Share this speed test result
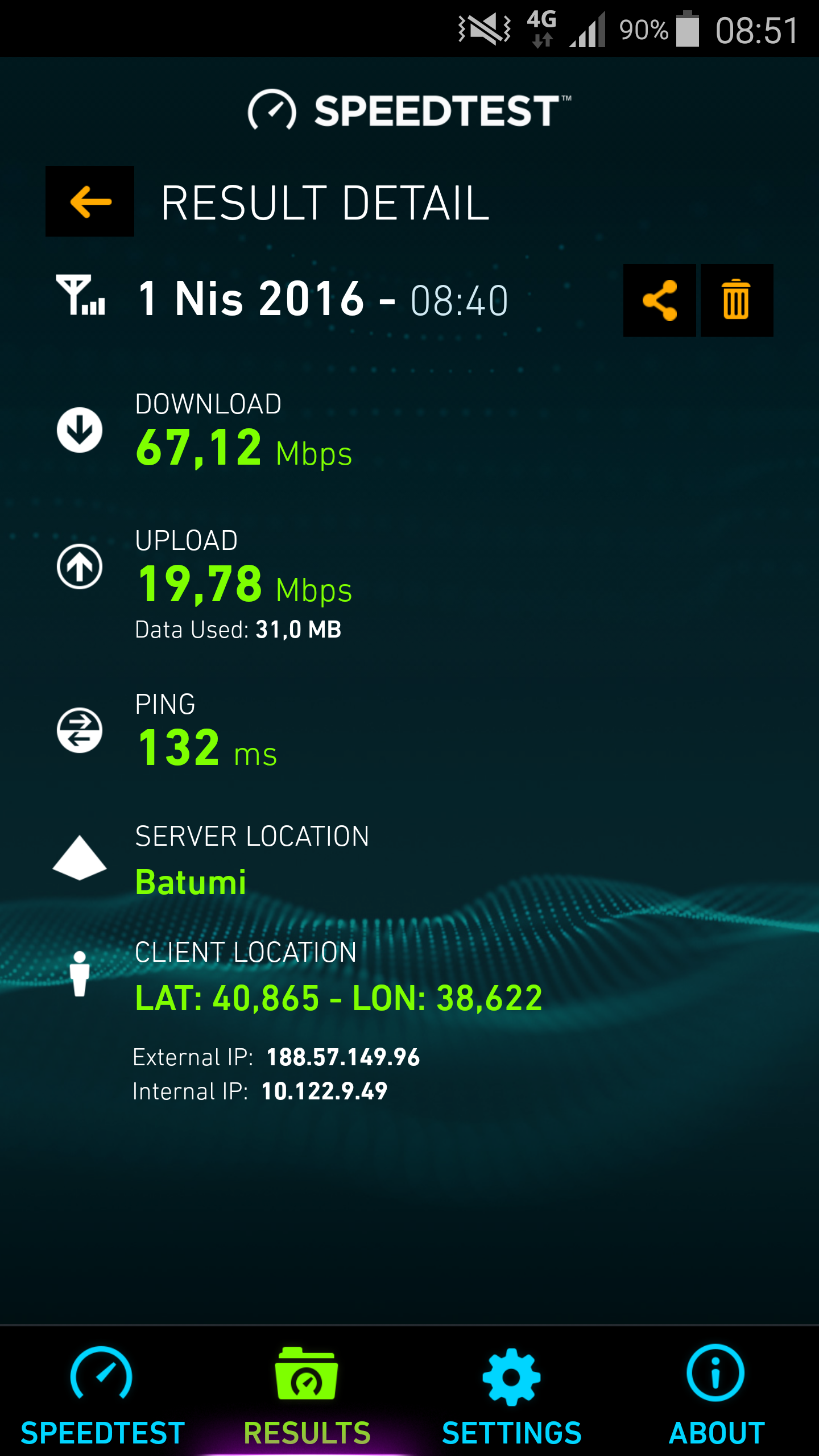Image resolution: width=819 pixels, height=1456 pixels. pyautogui.click(x=660, y=300)
